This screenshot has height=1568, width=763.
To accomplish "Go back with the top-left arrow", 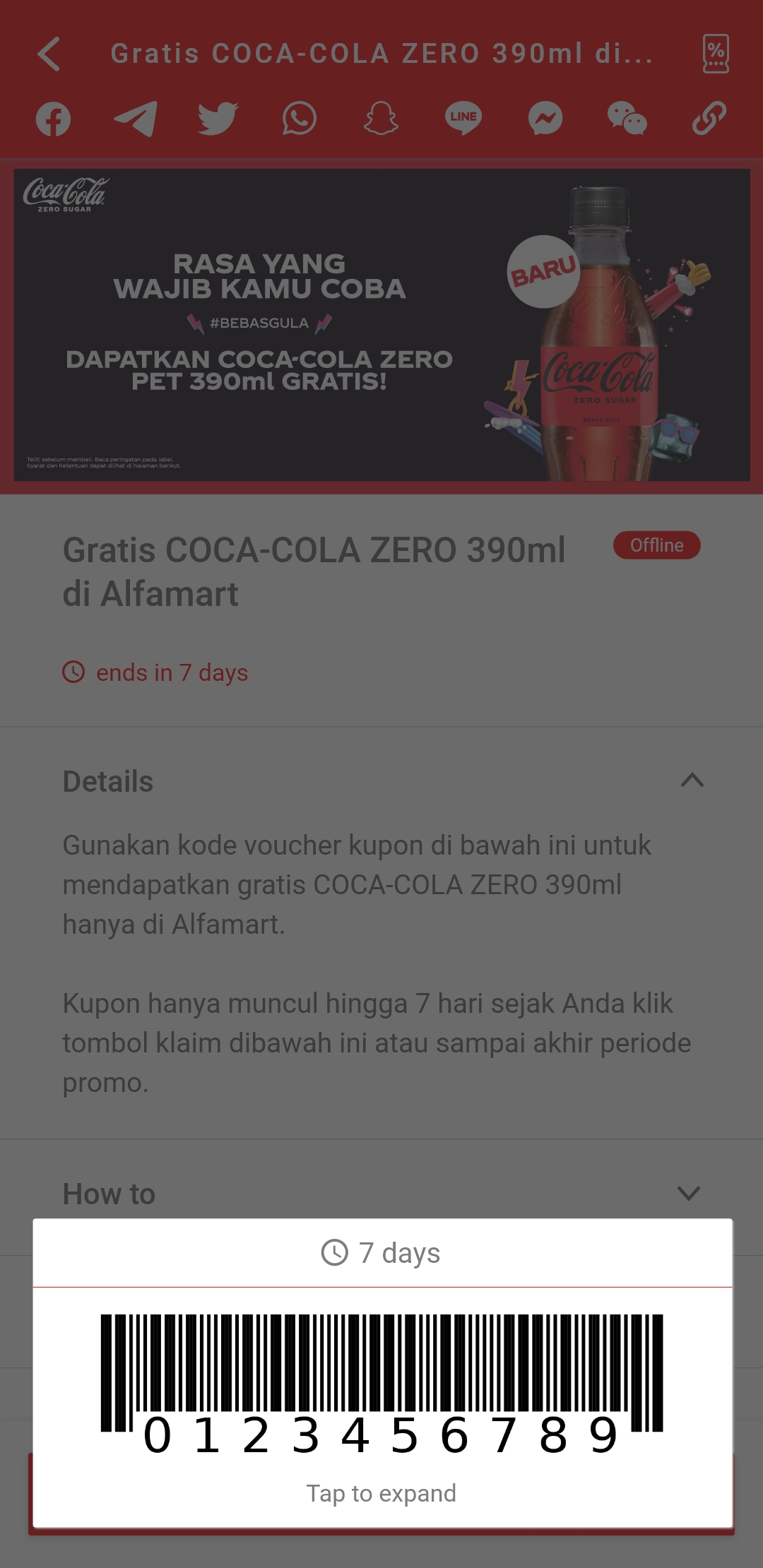I will 49,54.
